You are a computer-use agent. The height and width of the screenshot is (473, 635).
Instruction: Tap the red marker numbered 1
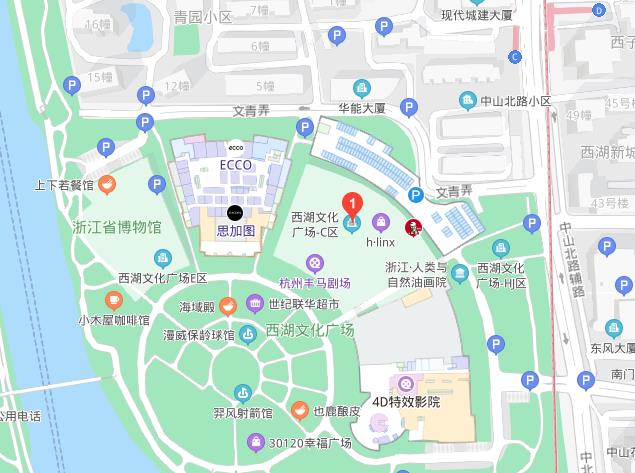(352, 203)
